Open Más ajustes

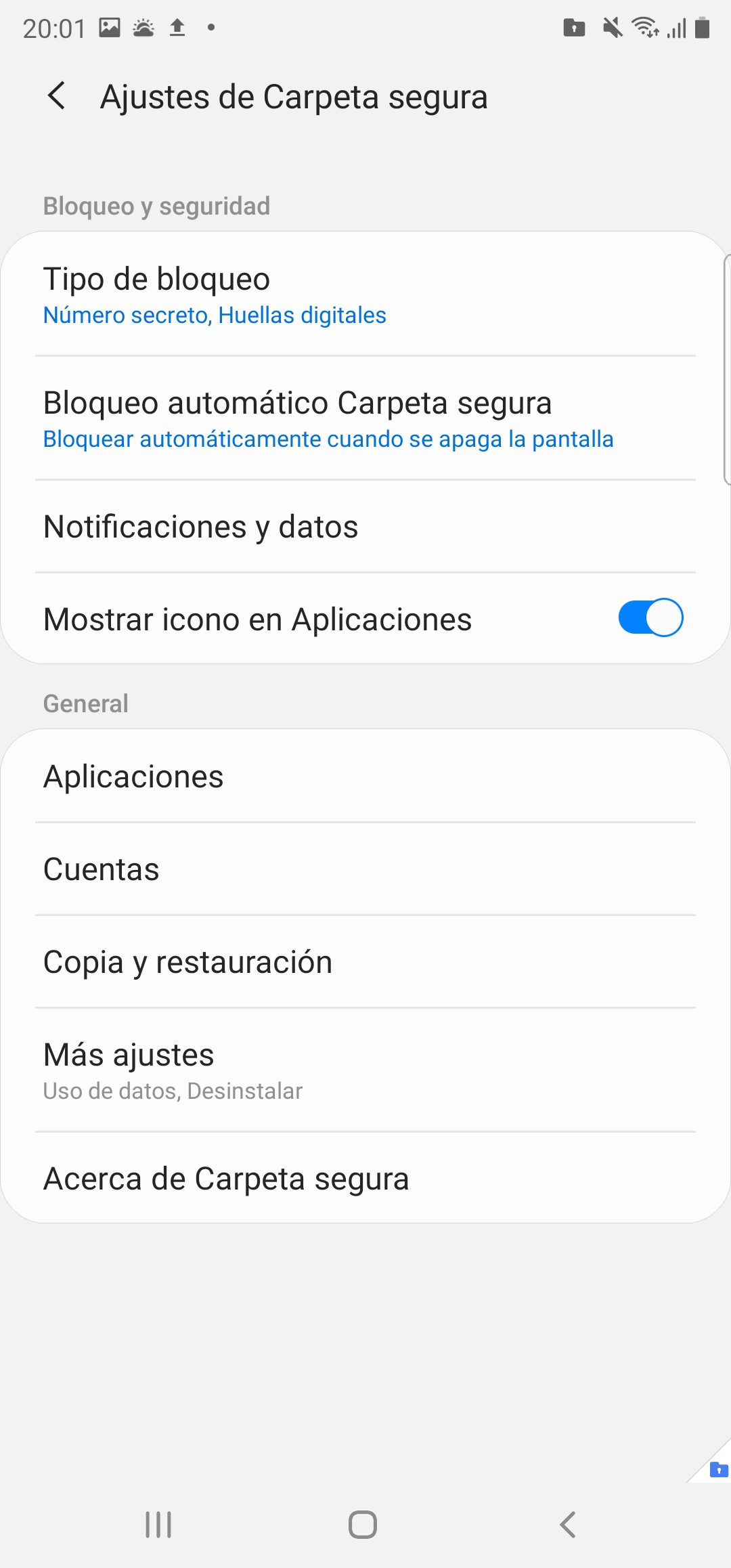point(365,1070)
